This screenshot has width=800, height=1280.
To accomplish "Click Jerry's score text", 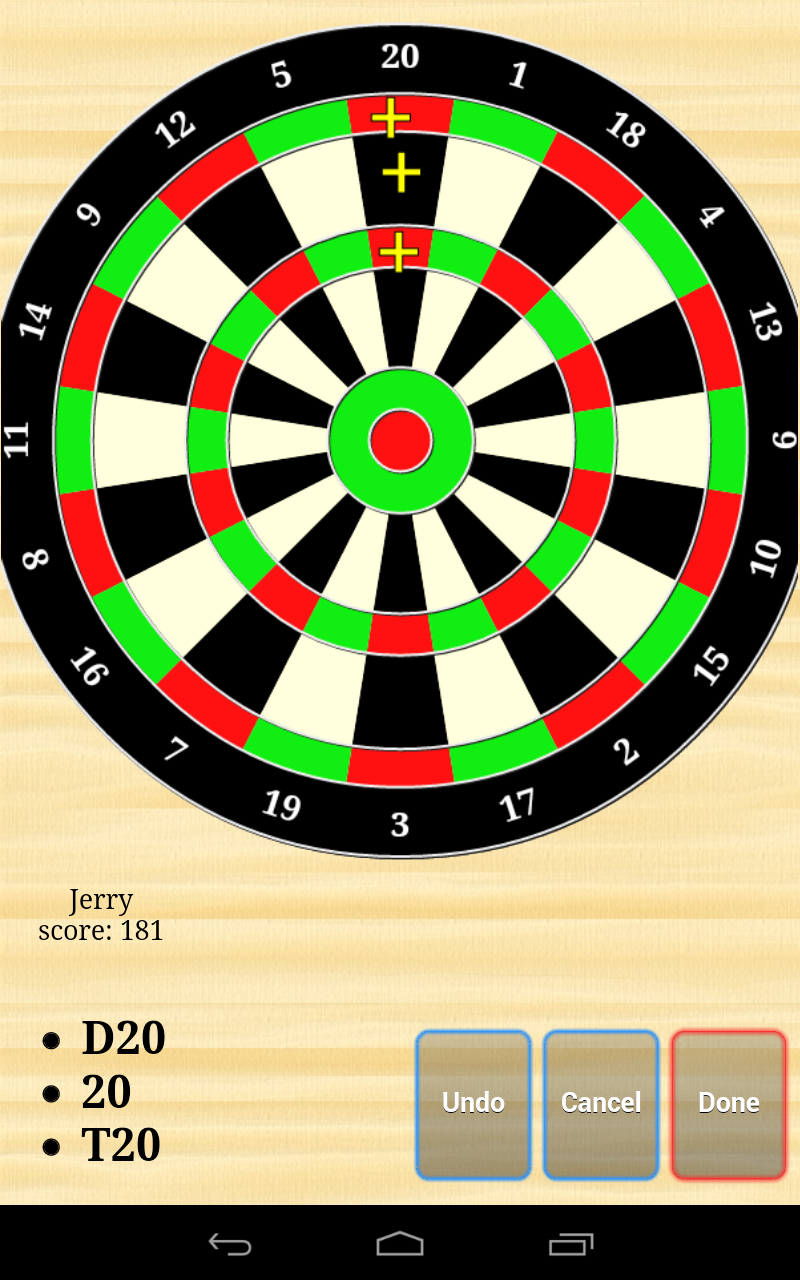I will tap(102, 930).
